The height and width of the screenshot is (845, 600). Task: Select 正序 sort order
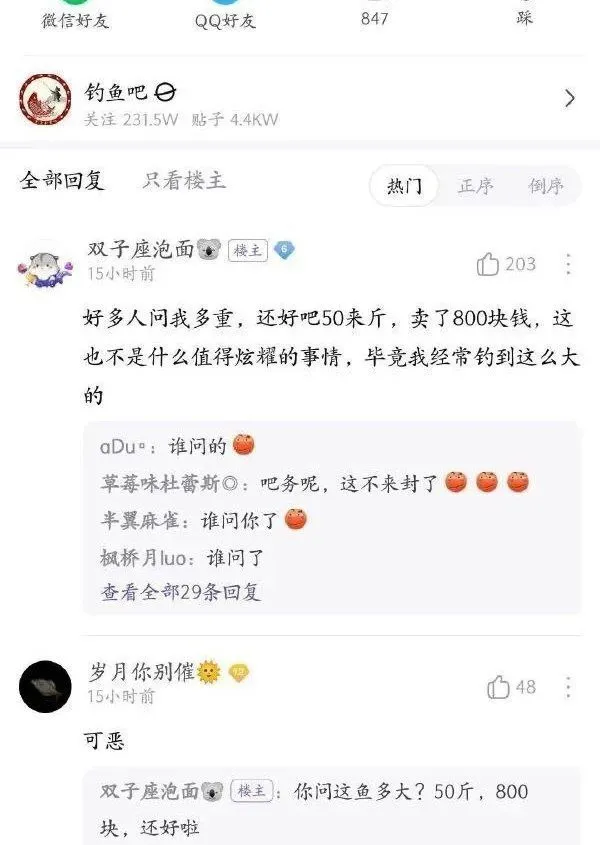click(x=475, y=186)
